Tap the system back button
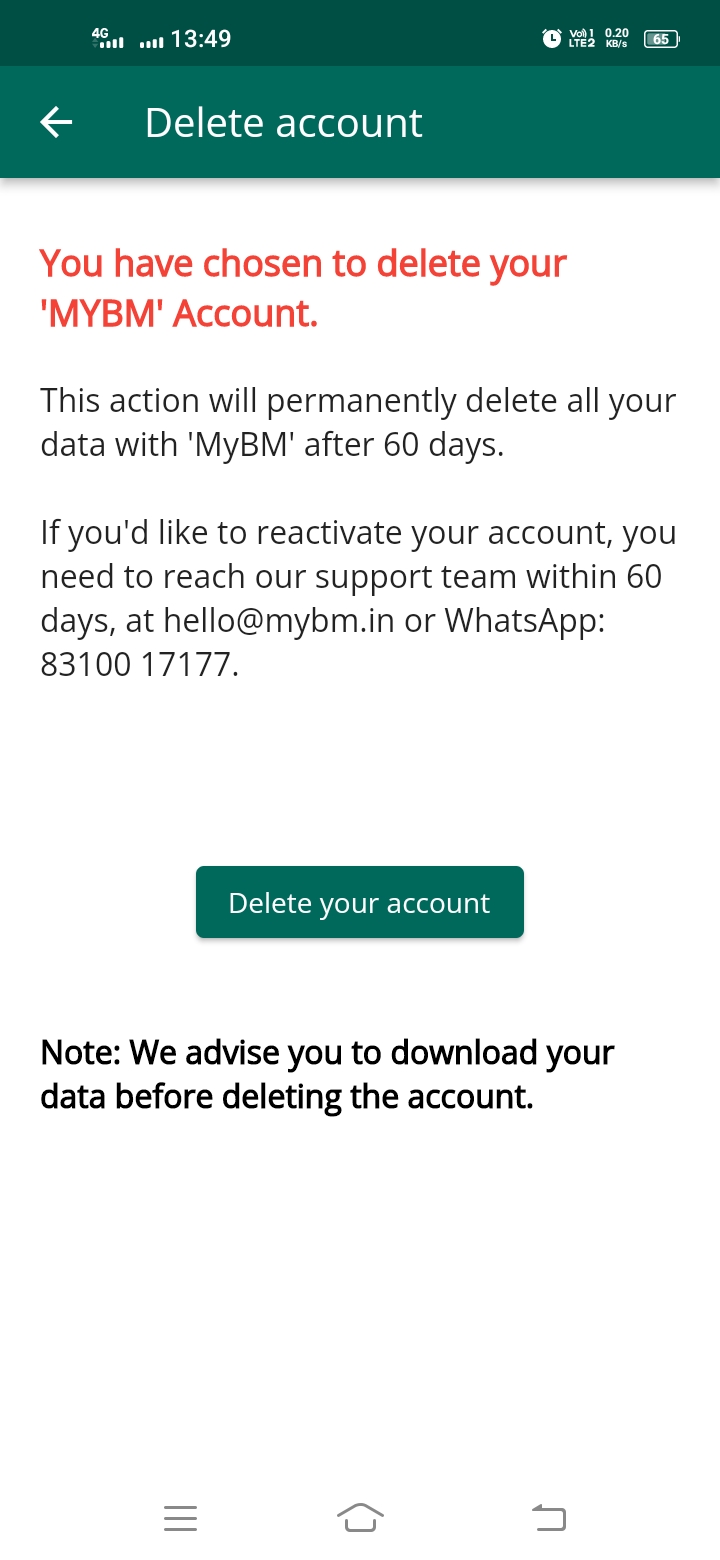Image resolution: width=720 pixels, height=1560 pixels. pyautogui.click(x=548, y=1518)
